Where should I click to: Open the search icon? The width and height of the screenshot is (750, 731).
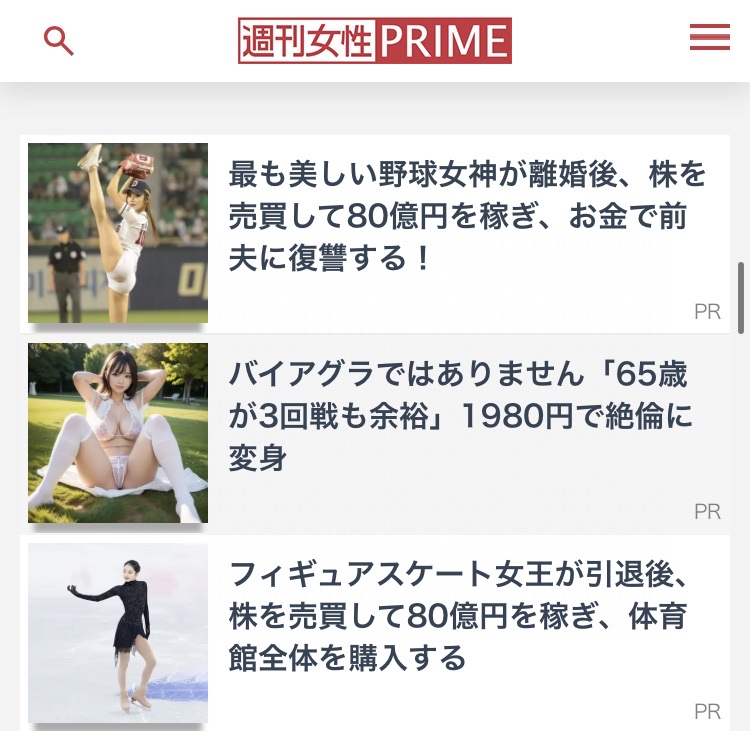click(x=59, y=41)
